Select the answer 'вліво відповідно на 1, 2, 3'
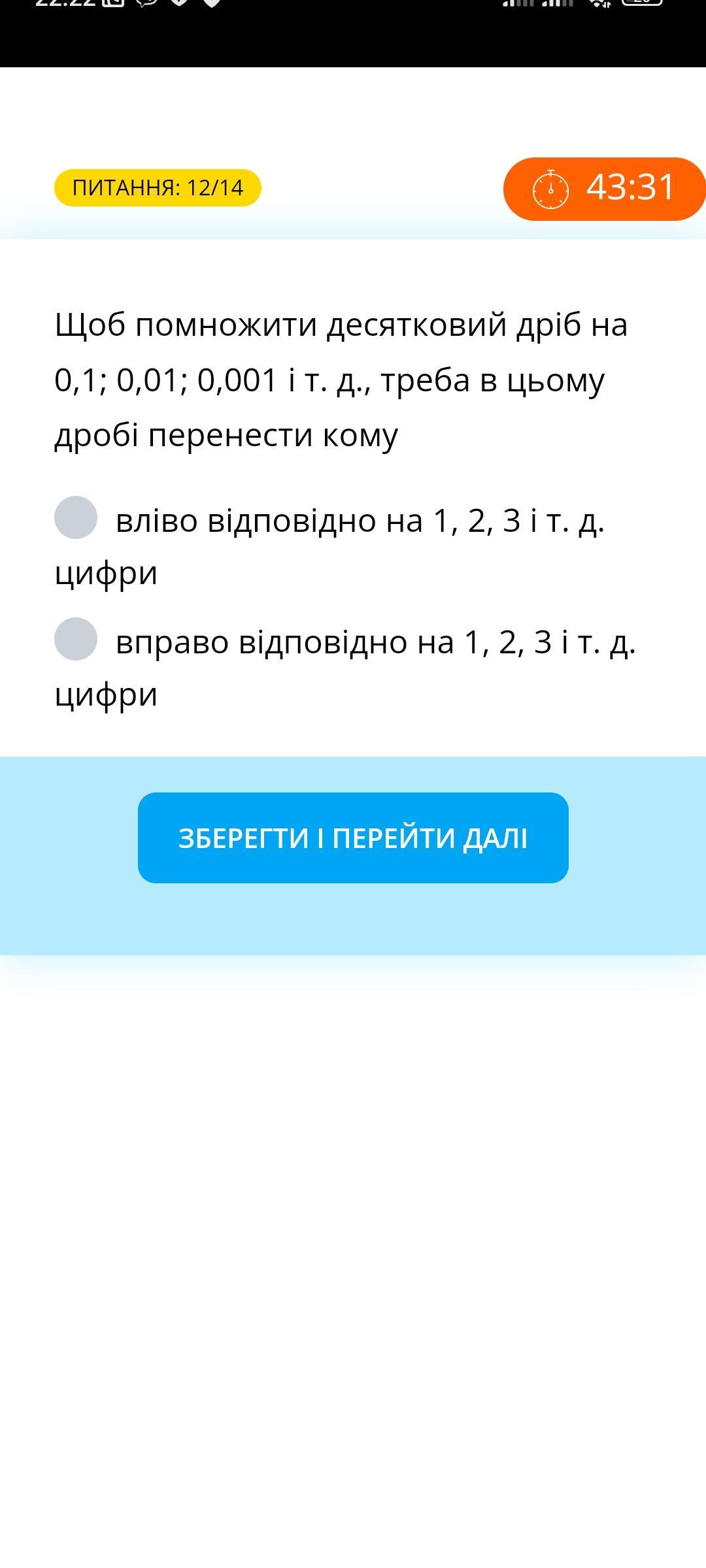 pos(76,517)
